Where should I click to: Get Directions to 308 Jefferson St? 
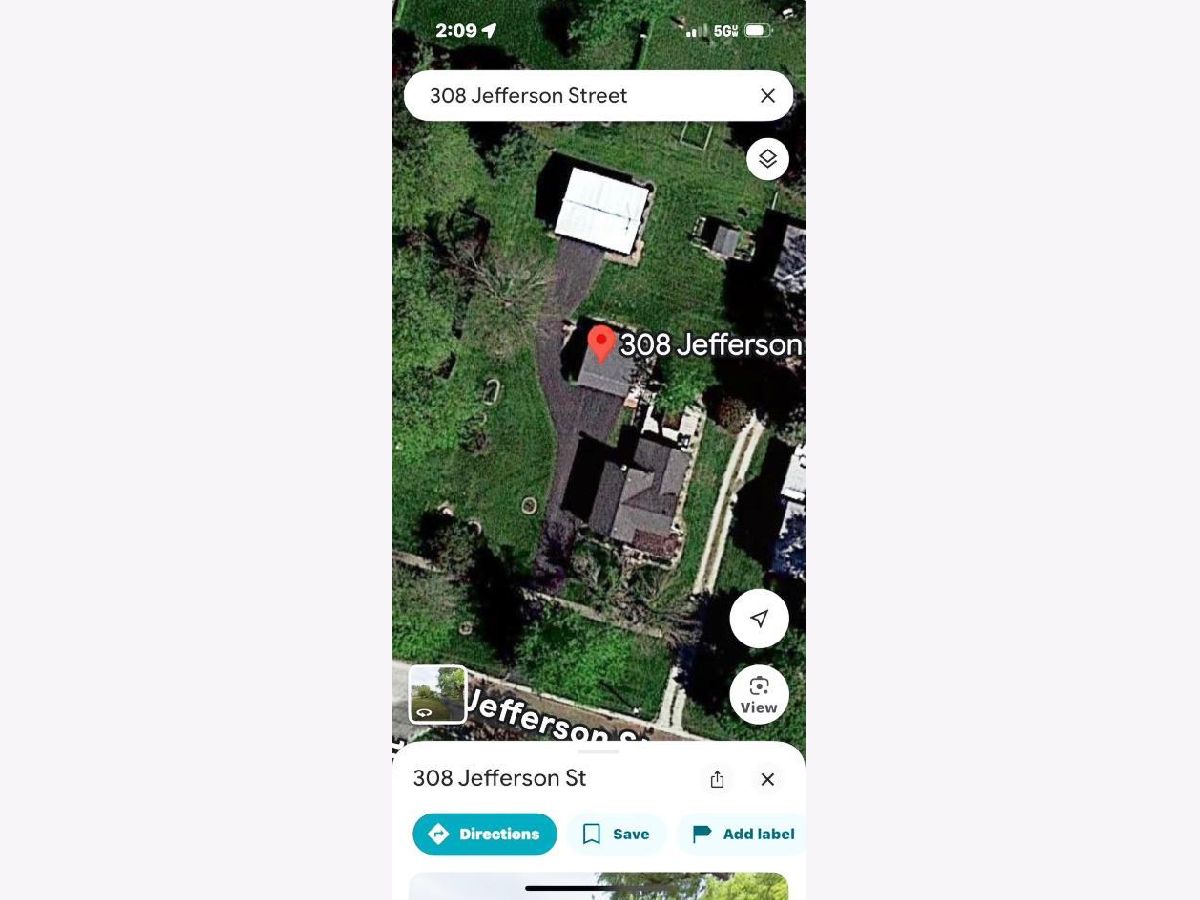point(484,834)
